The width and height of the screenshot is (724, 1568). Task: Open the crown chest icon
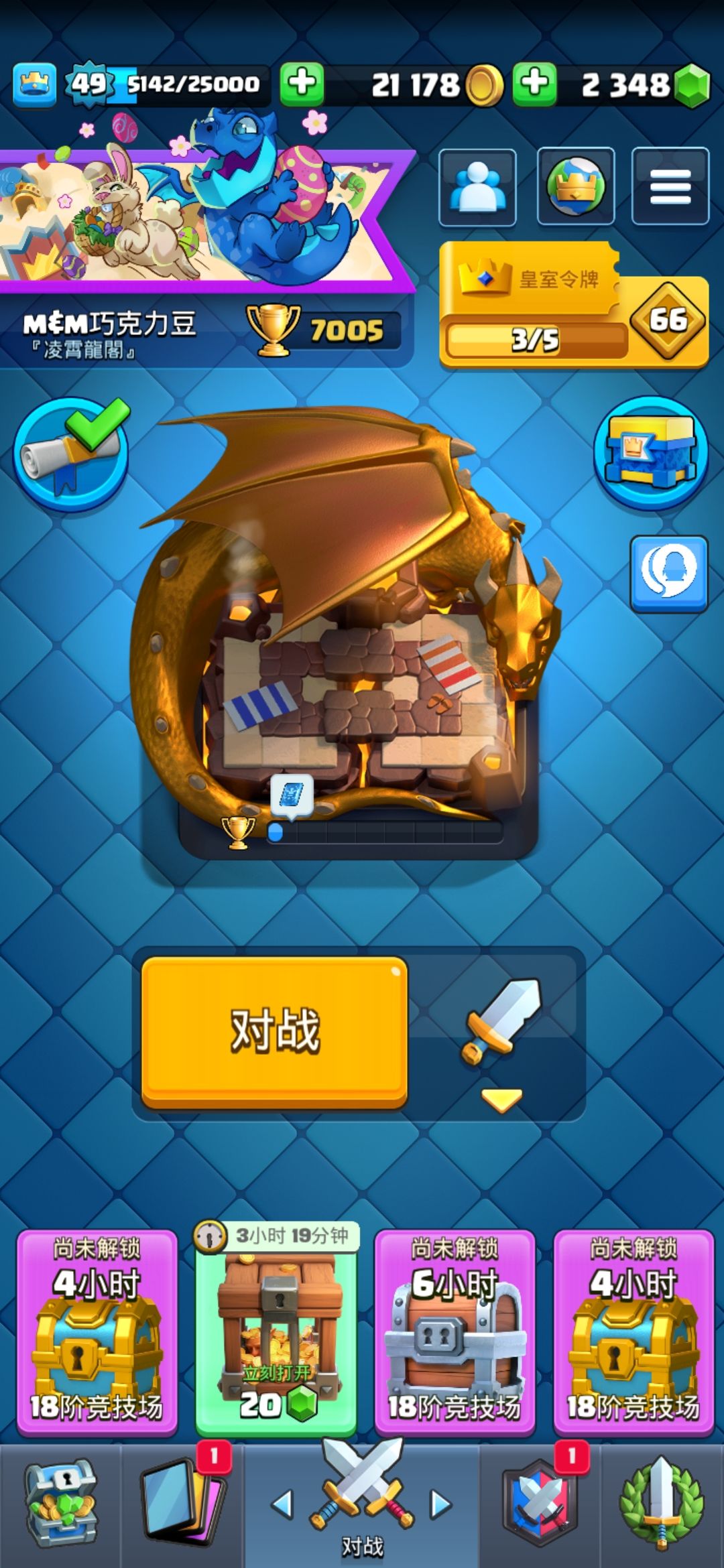(x=651, y=453)
